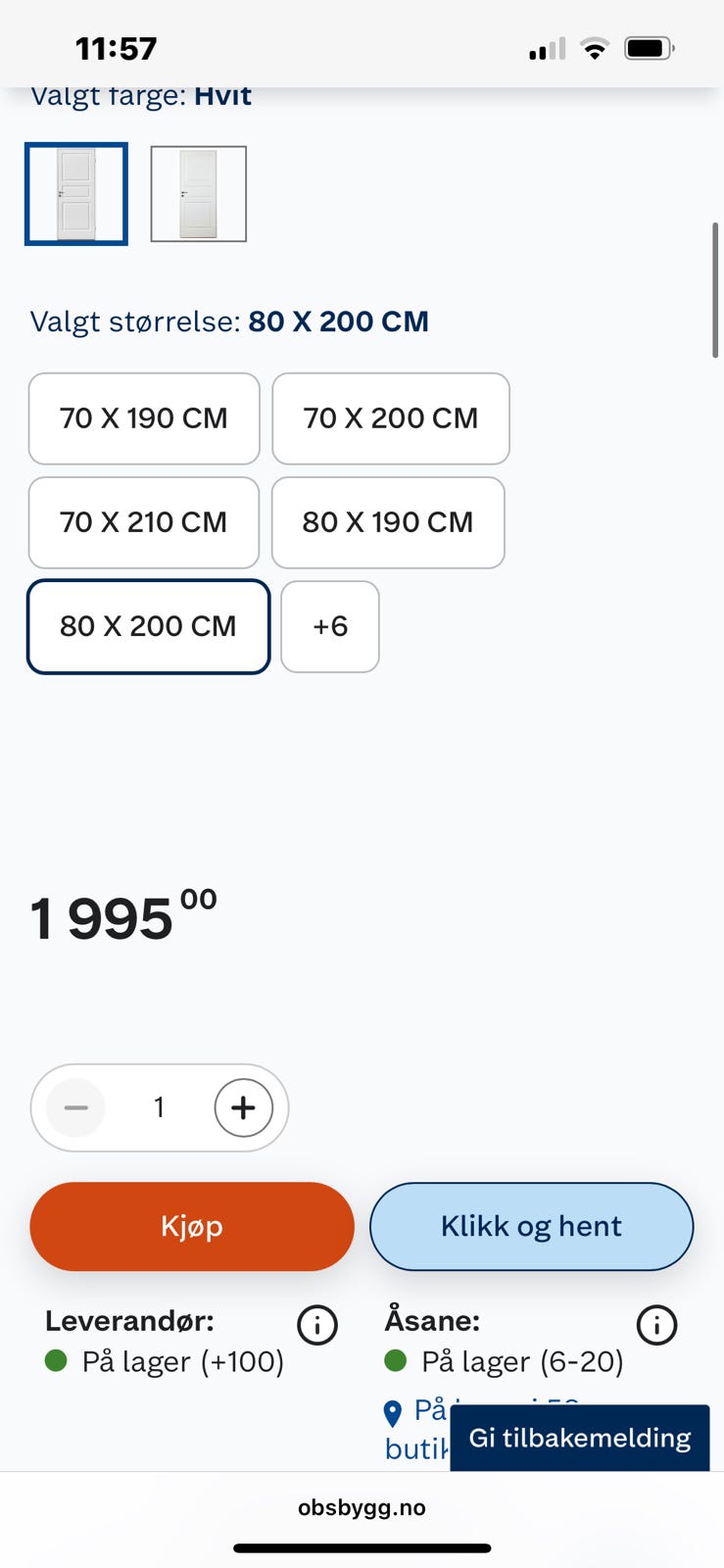This screenshot has width=724, height=1568.
Task: Tap the orange Kjøp button
Action: click(192, 1226)
